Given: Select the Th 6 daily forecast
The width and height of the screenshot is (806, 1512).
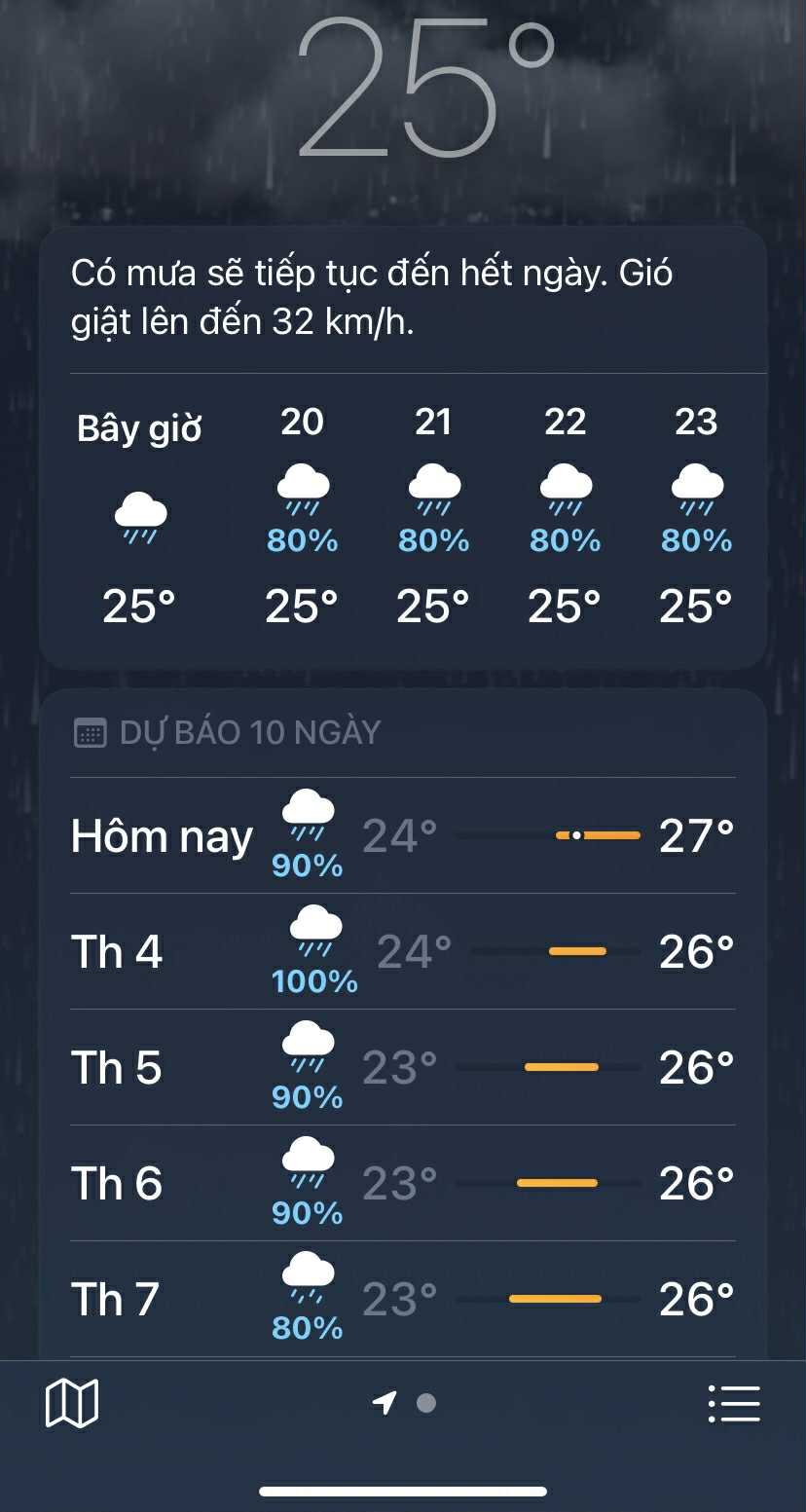Looking at the screenshot, I should tap(402, 1183).
